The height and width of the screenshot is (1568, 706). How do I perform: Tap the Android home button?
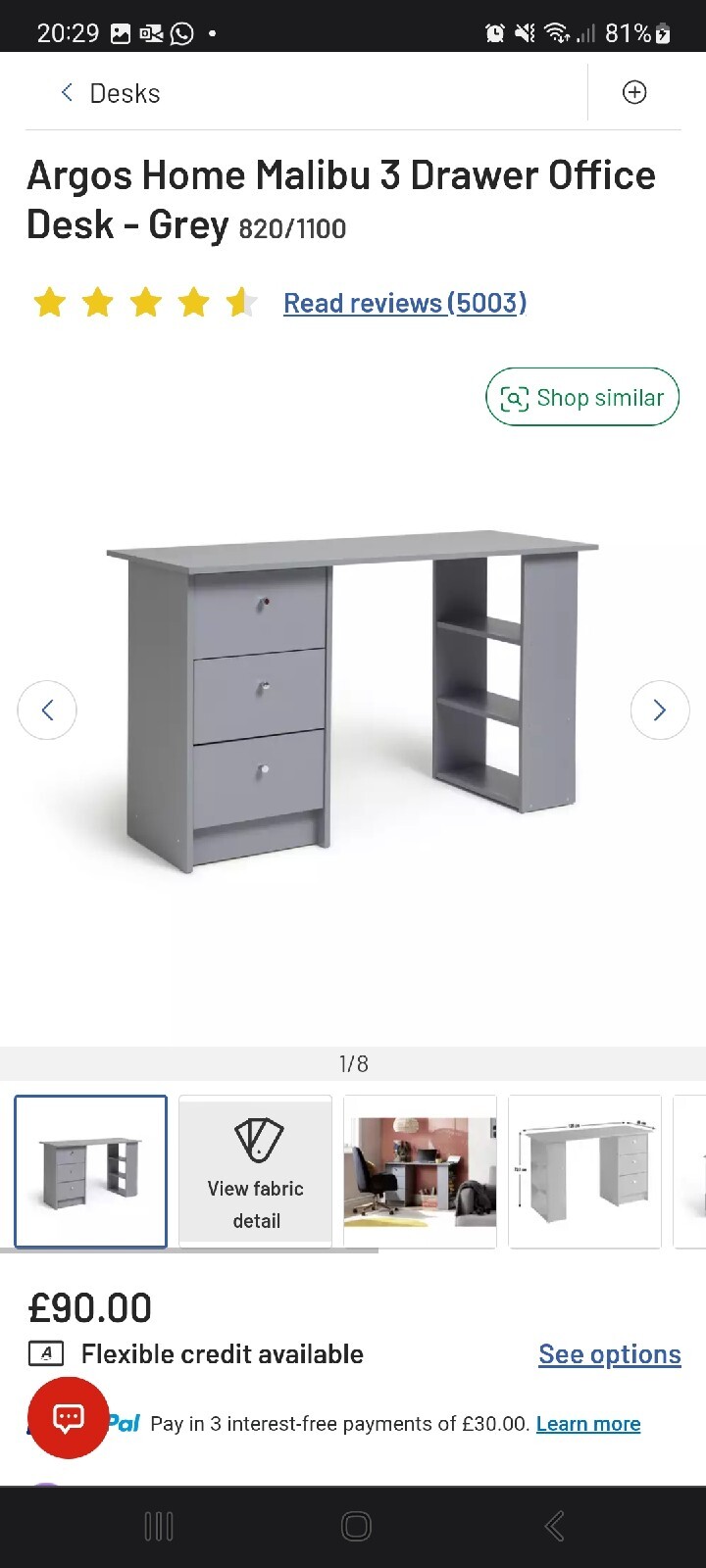[x=355, y=1525]
